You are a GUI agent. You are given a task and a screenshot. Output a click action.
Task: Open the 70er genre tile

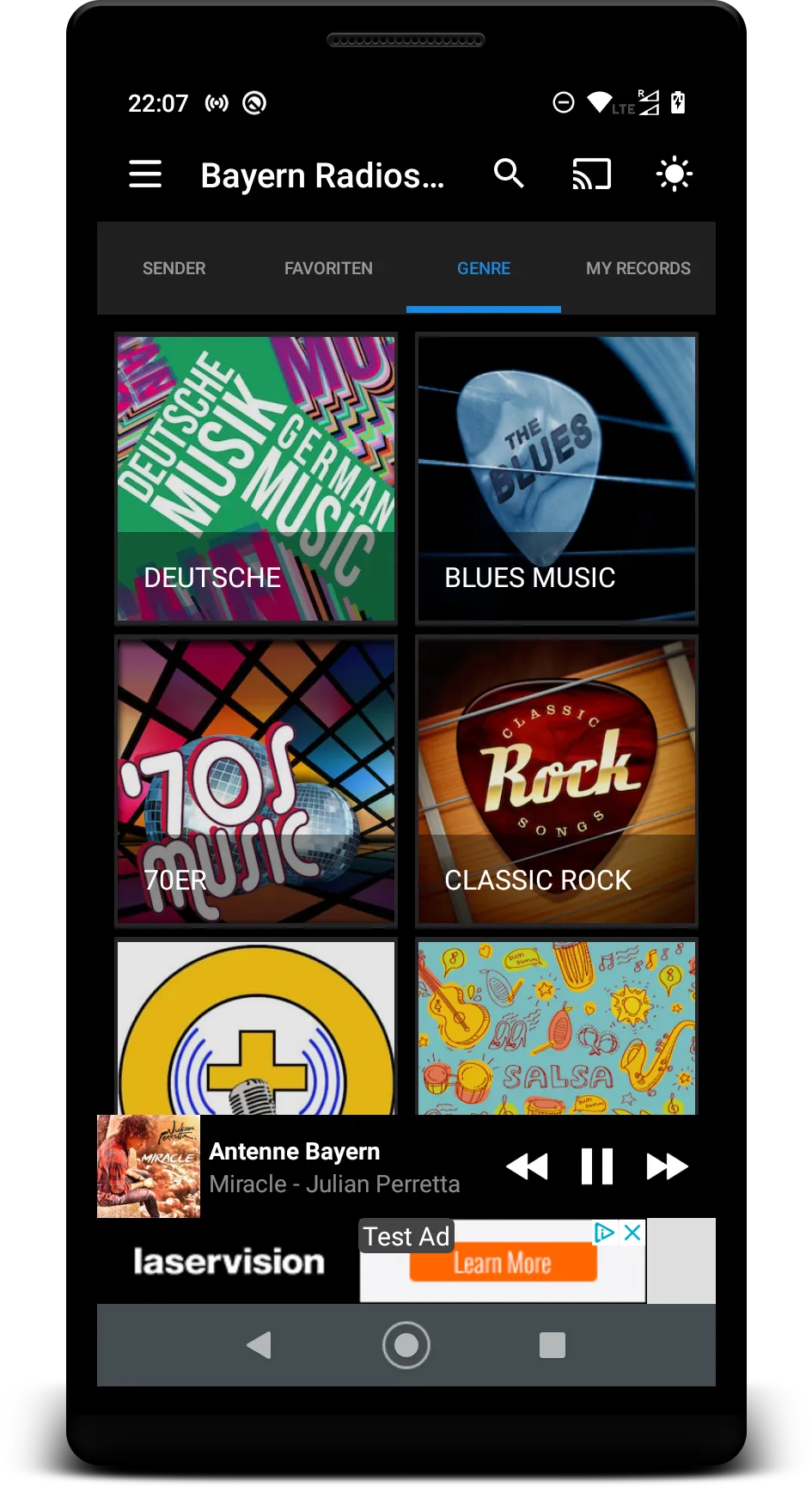tap(256, 781)
